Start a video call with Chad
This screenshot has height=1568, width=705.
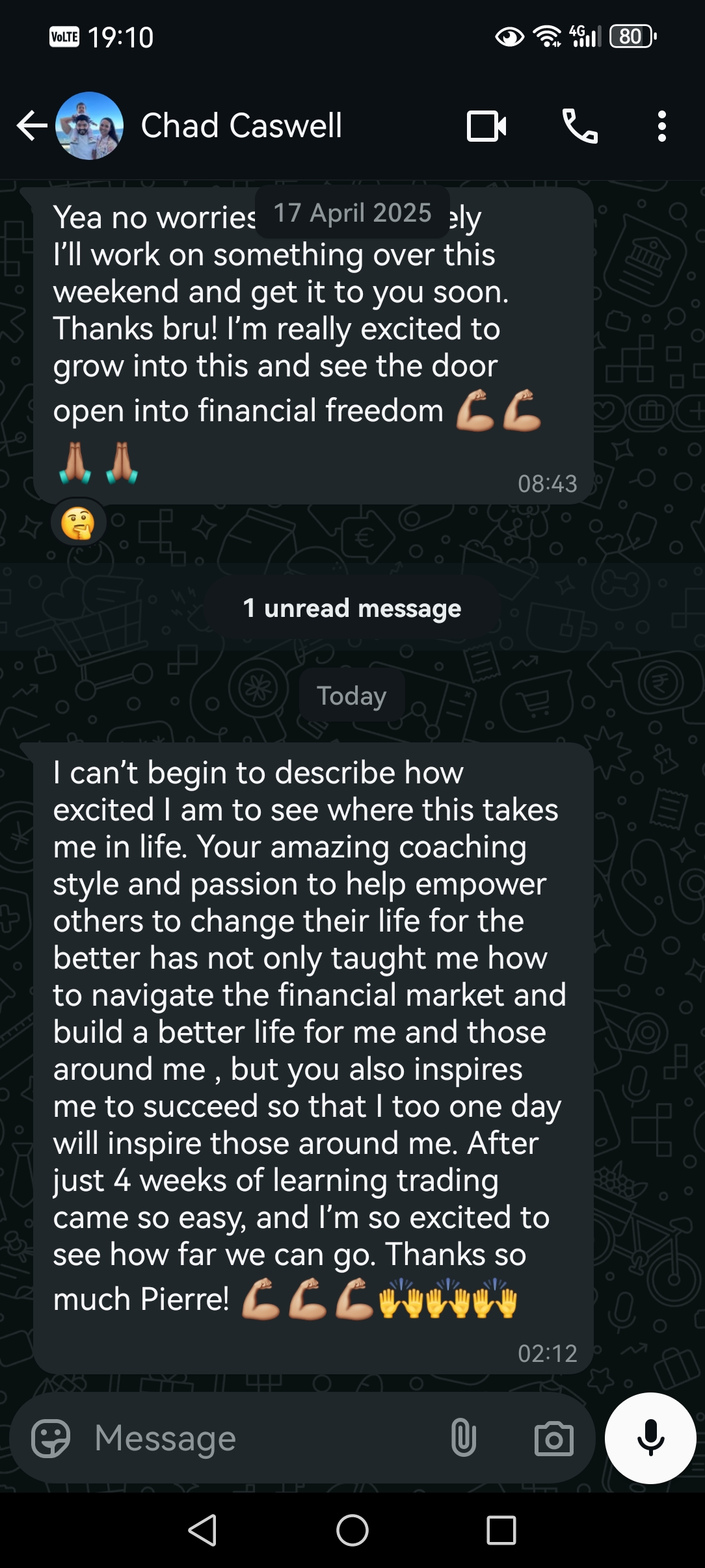[486, 126]
